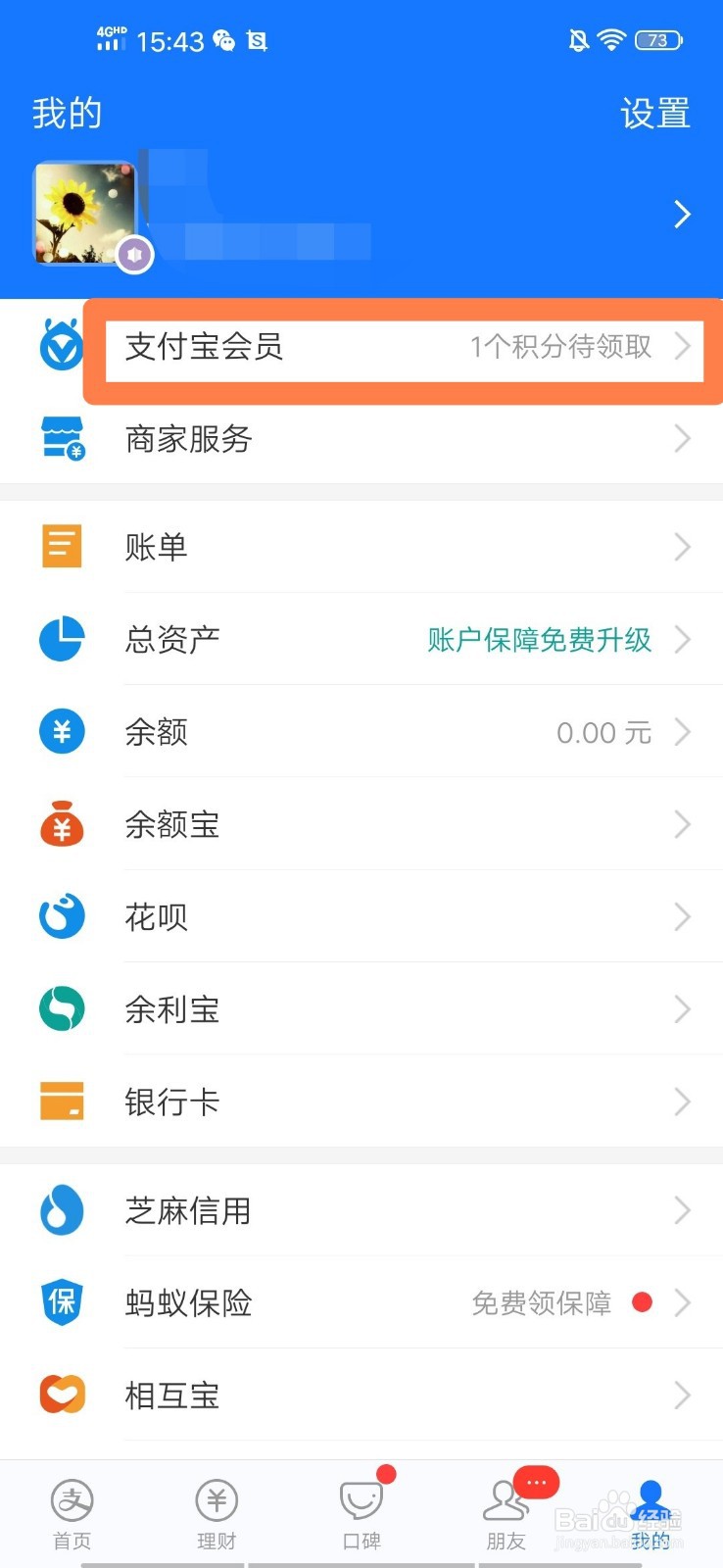The height and width of the screenshot is (1568, 723).
Task: Select the 商家服务 merchant services icon
Action: (61, 439)
